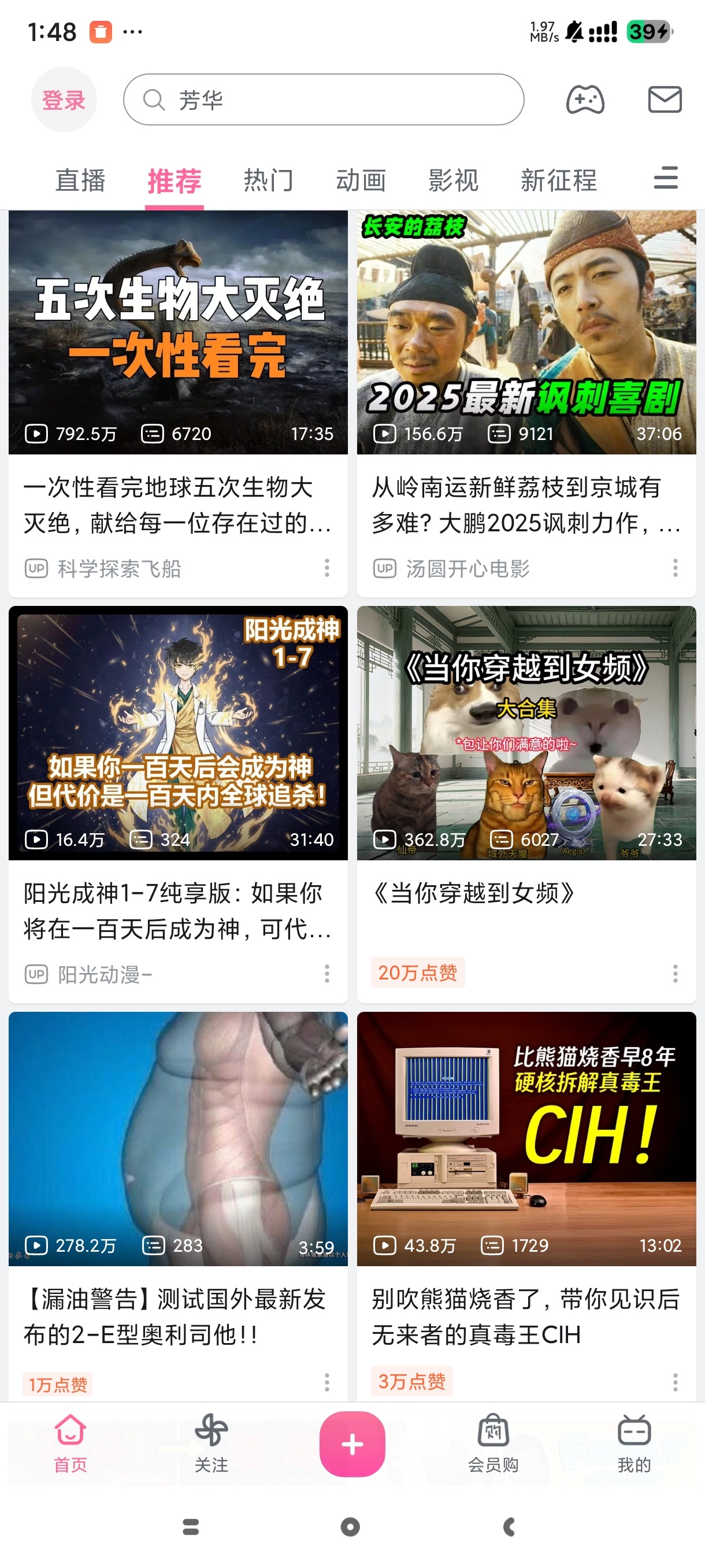Screen dimensions: 705x1568
Task: Go to the 我的 profile tab
Action: [x=634, y=1444]
